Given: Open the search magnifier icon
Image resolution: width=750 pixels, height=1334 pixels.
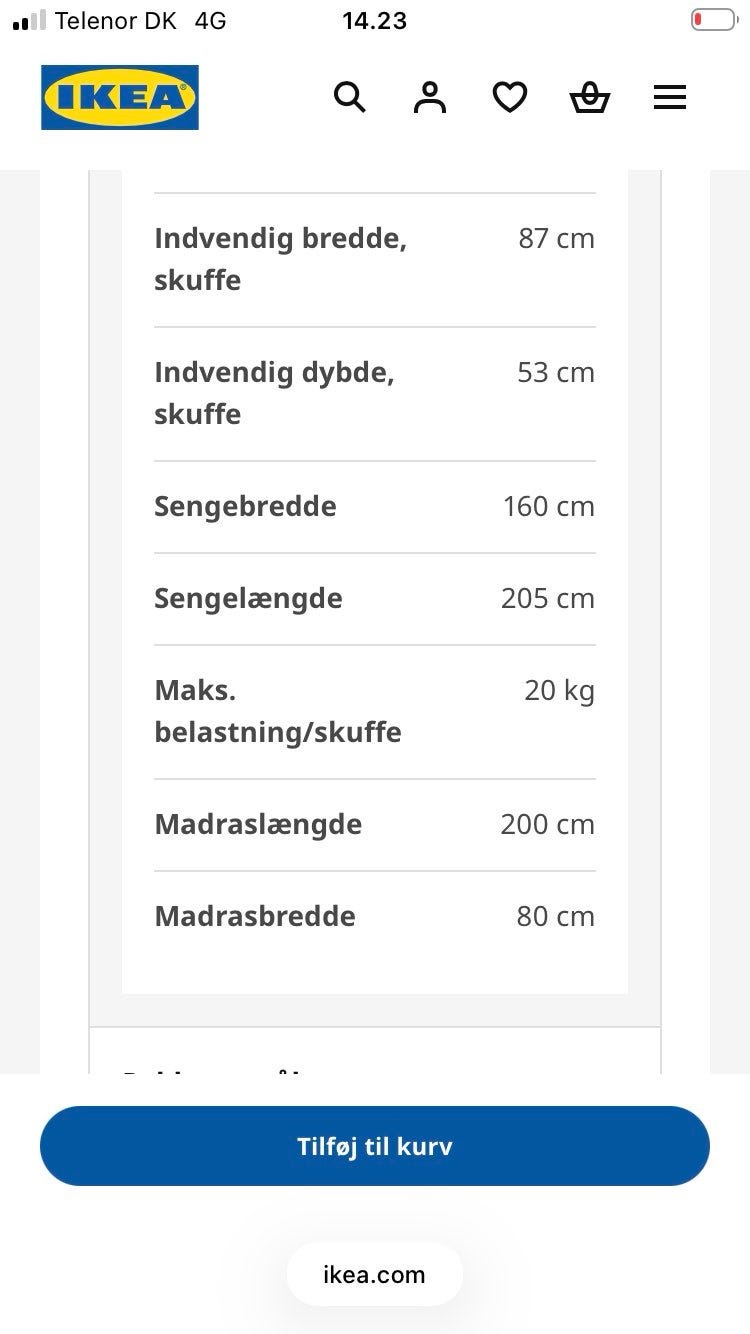Looking at the screenshot, I should coord(349,97).
